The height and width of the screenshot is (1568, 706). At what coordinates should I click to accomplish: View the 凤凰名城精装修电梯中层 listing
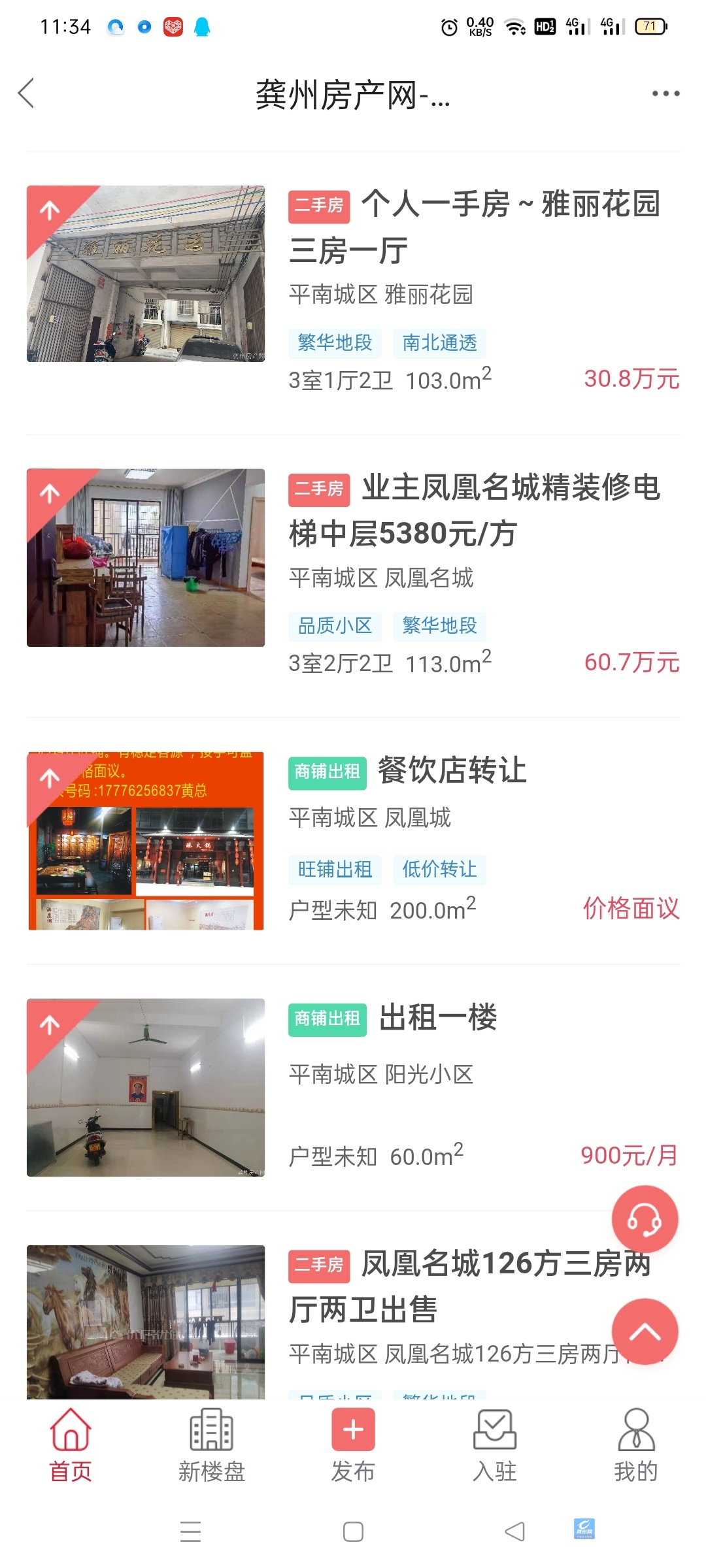point(474,510)
